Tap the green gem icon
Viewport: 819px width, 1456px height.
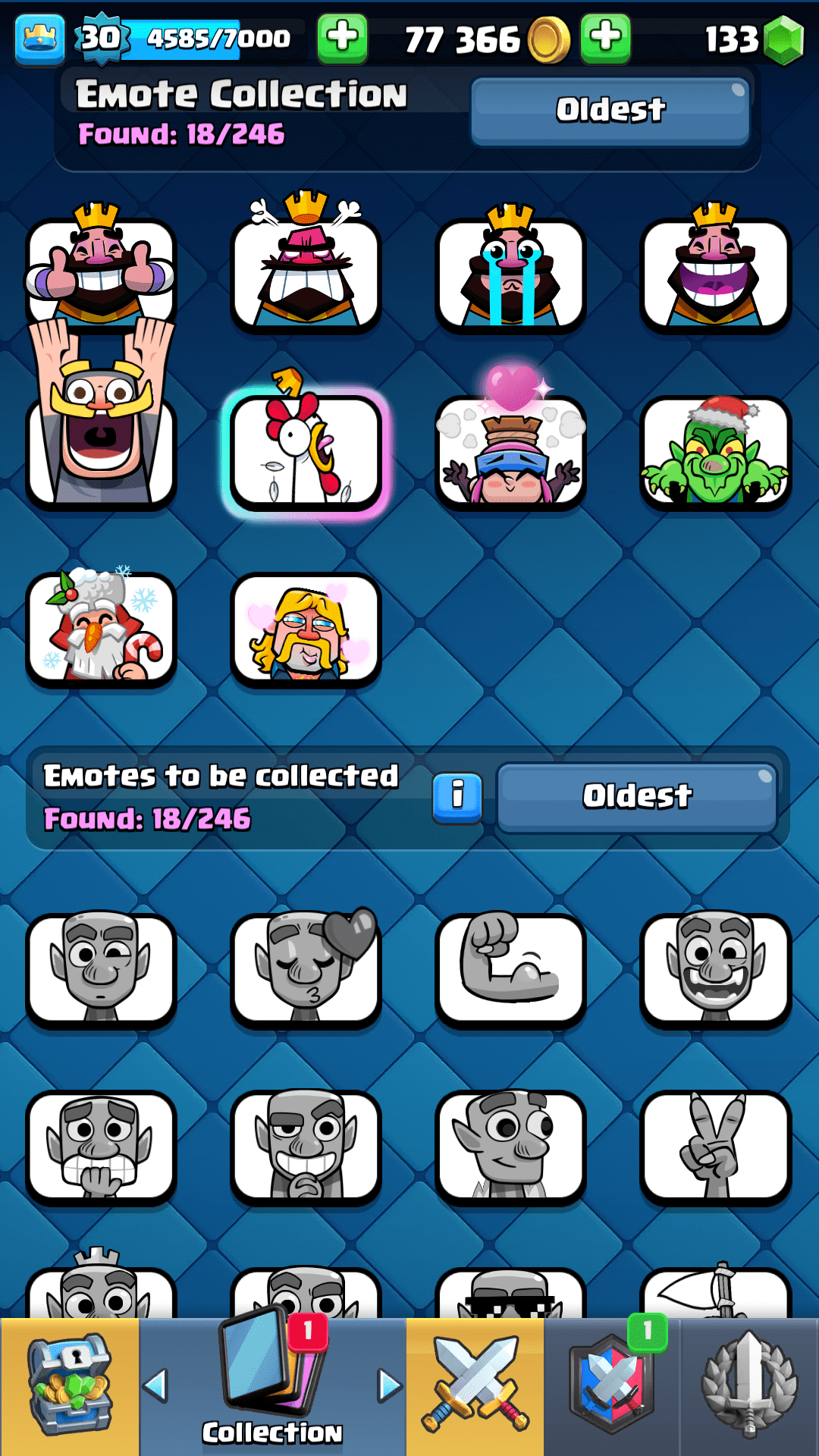pos(783,39)
